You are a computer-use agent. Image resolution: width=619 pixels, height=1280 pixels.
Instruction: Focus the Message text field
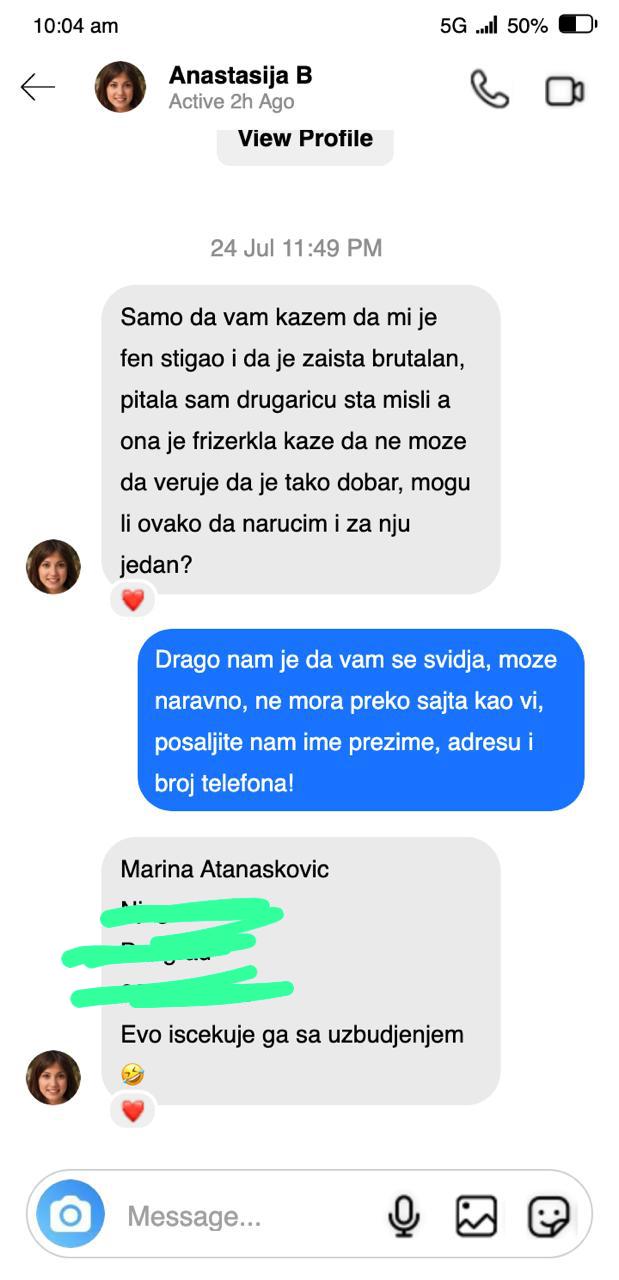(240, 1217)
